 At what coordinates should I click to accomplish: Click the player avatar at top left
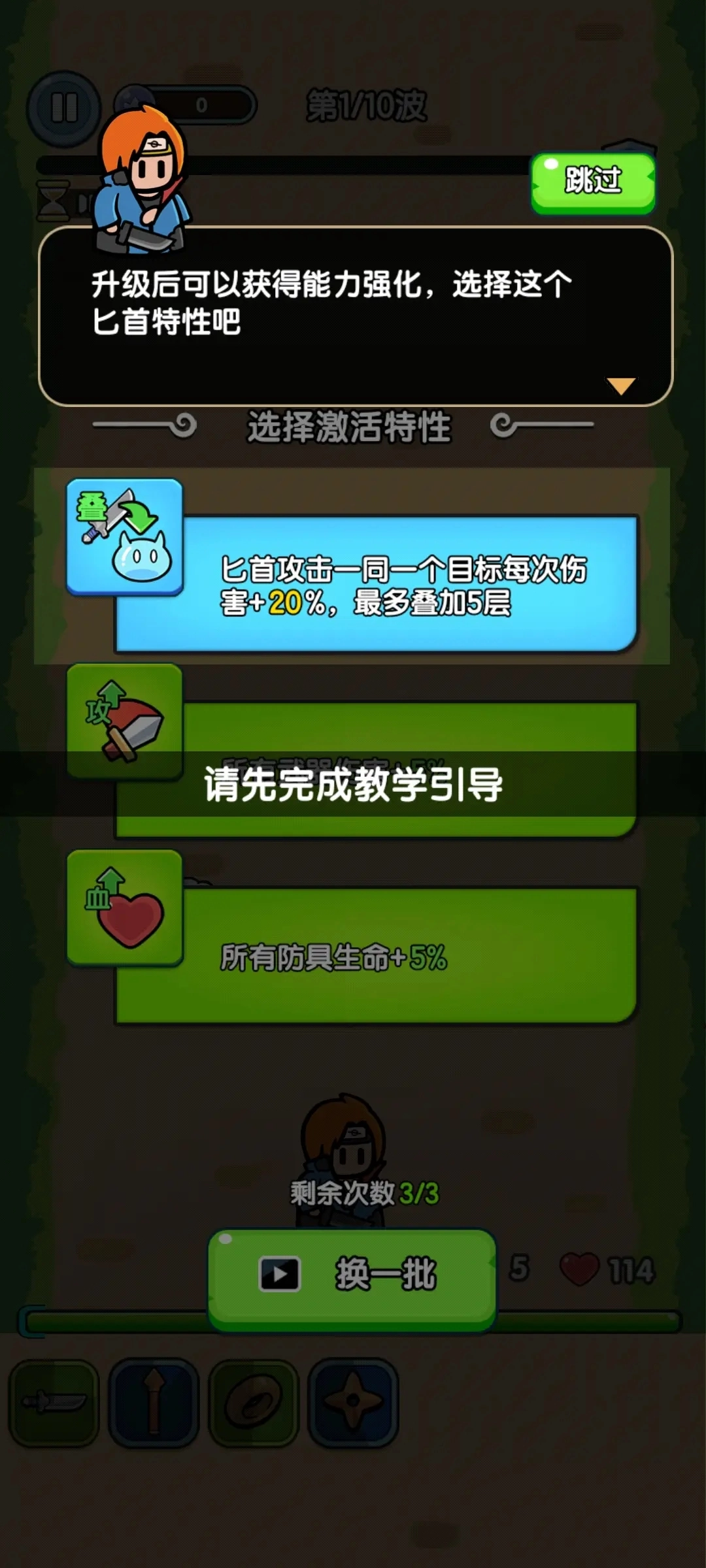(x=134, y=99)
